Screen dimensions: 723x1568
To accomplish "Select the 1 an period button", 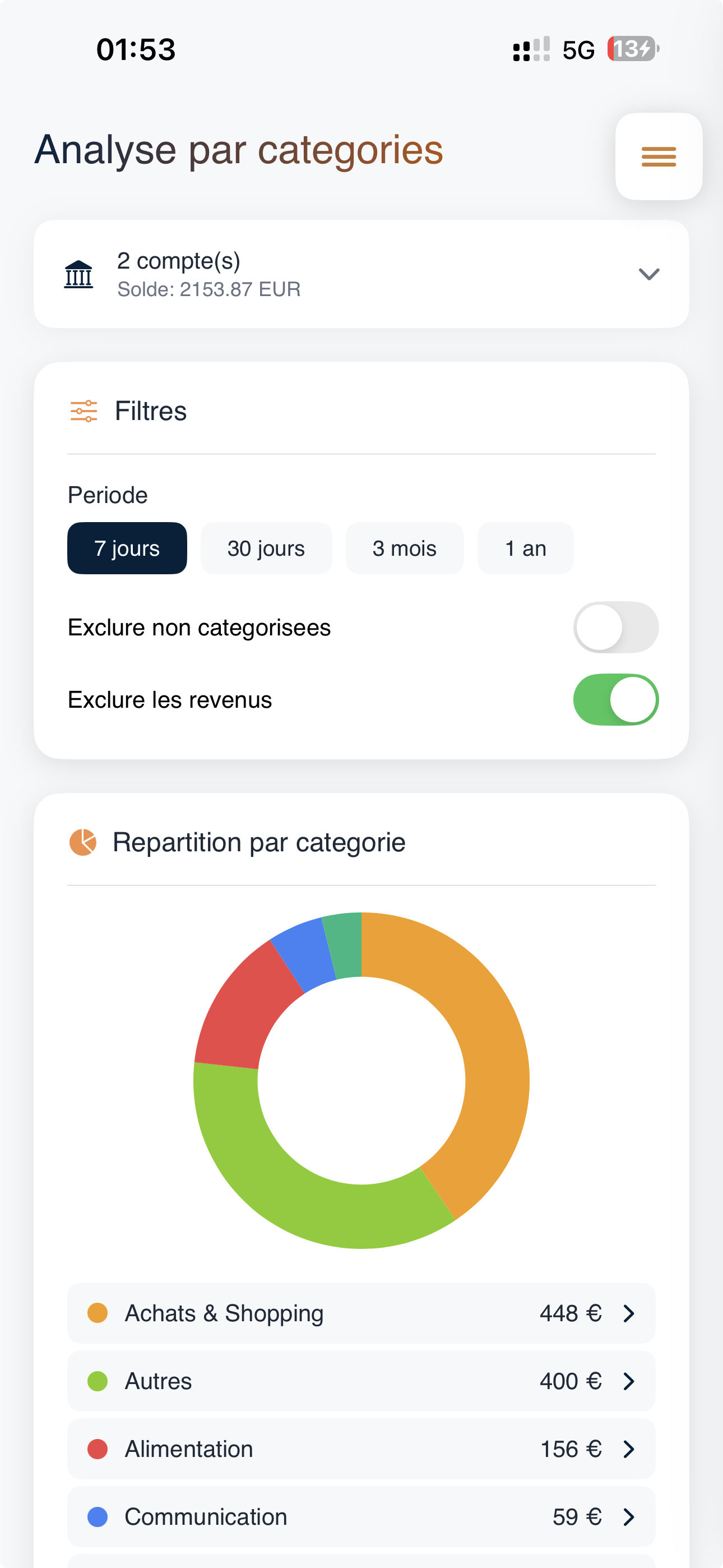I will point(525,548).
